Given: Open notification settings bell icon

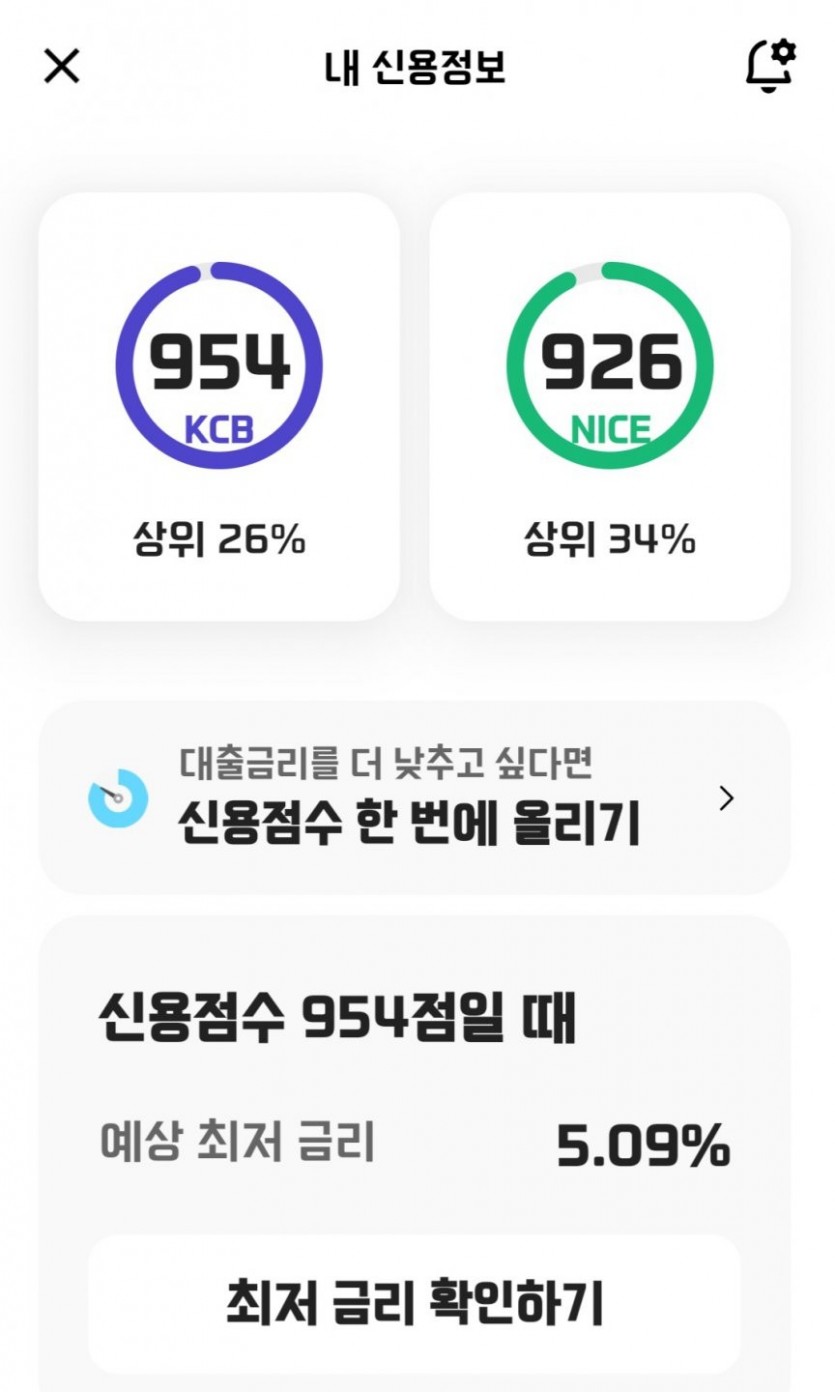Looking at the screenshot, I should (x=769, y=67).
